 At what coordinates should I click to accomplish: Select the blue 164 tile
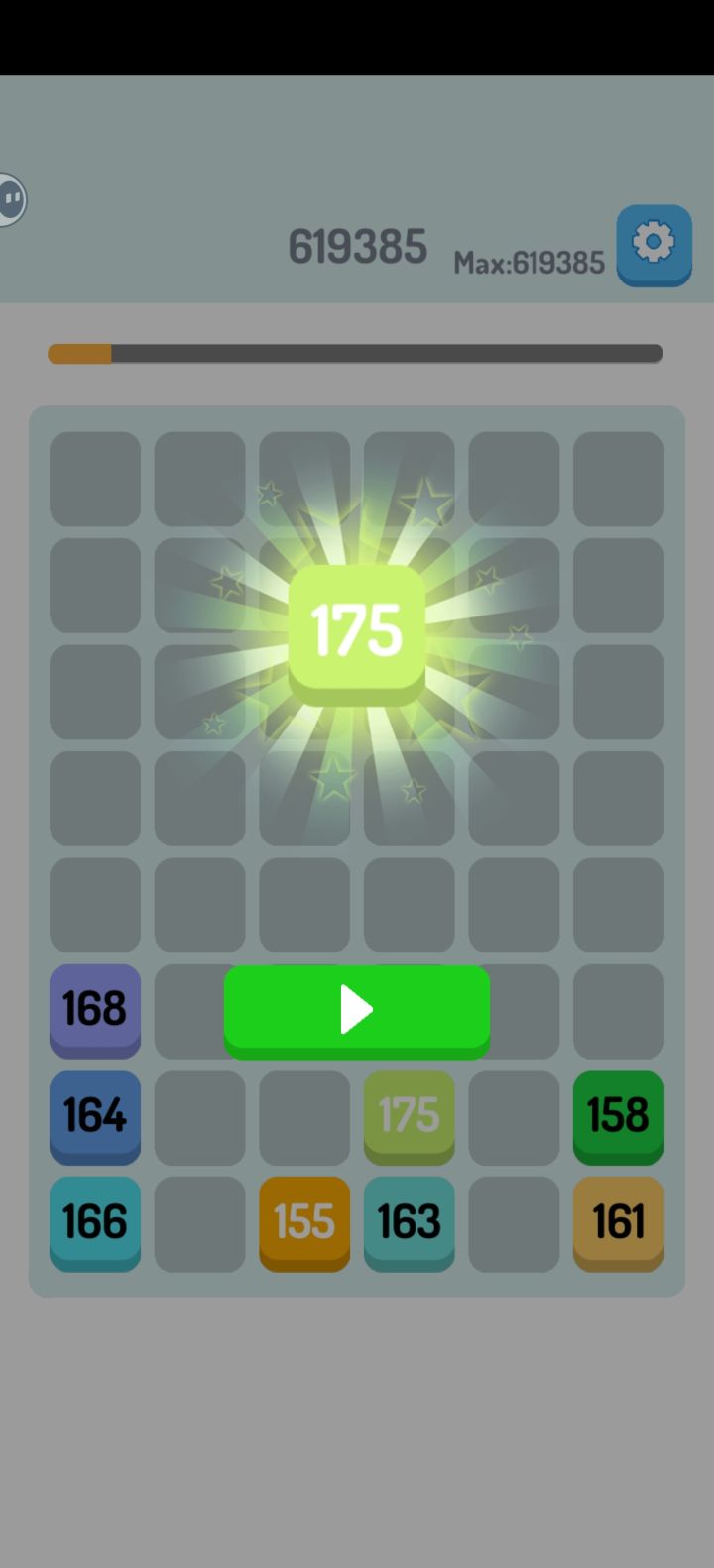94,1117
